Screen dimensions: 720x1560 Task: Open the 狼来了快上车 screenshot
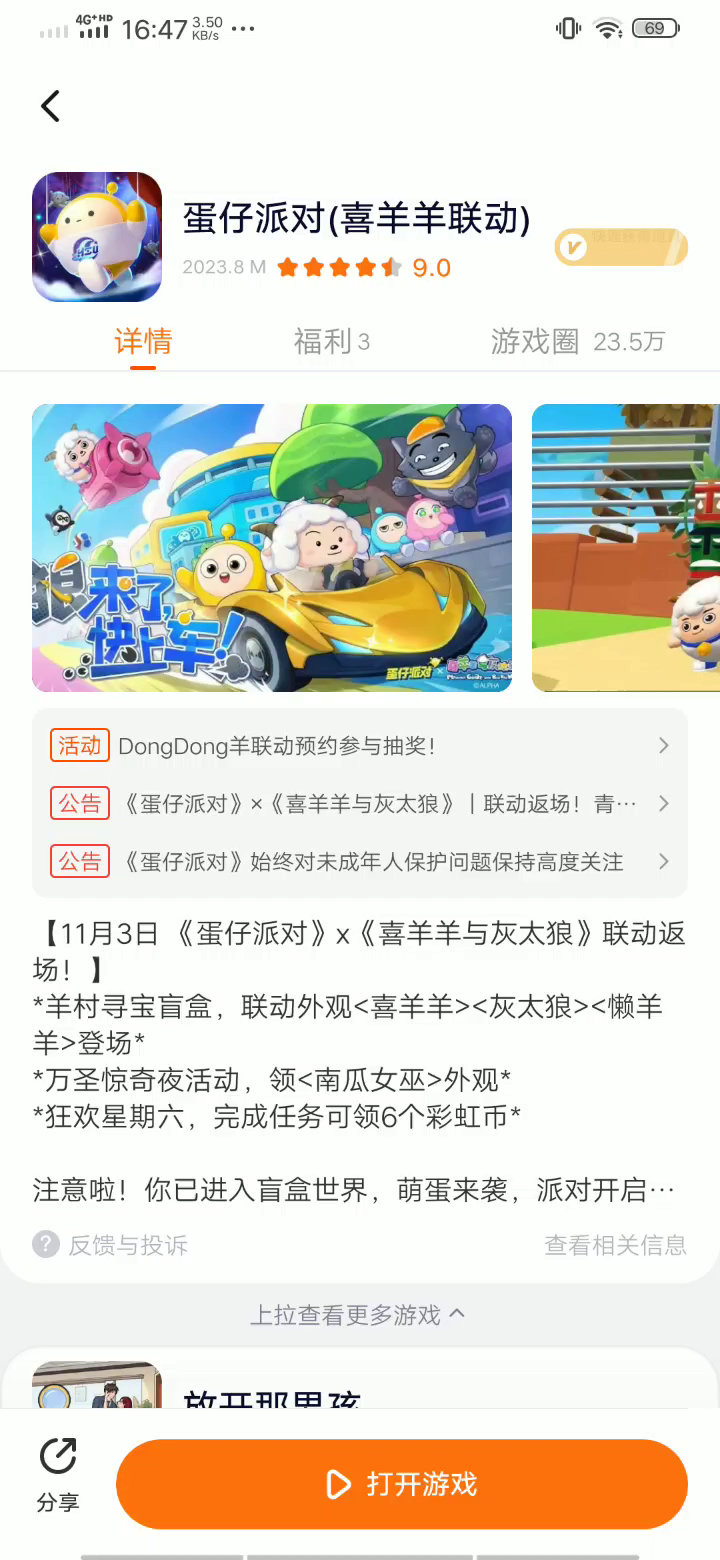(272, 548)
